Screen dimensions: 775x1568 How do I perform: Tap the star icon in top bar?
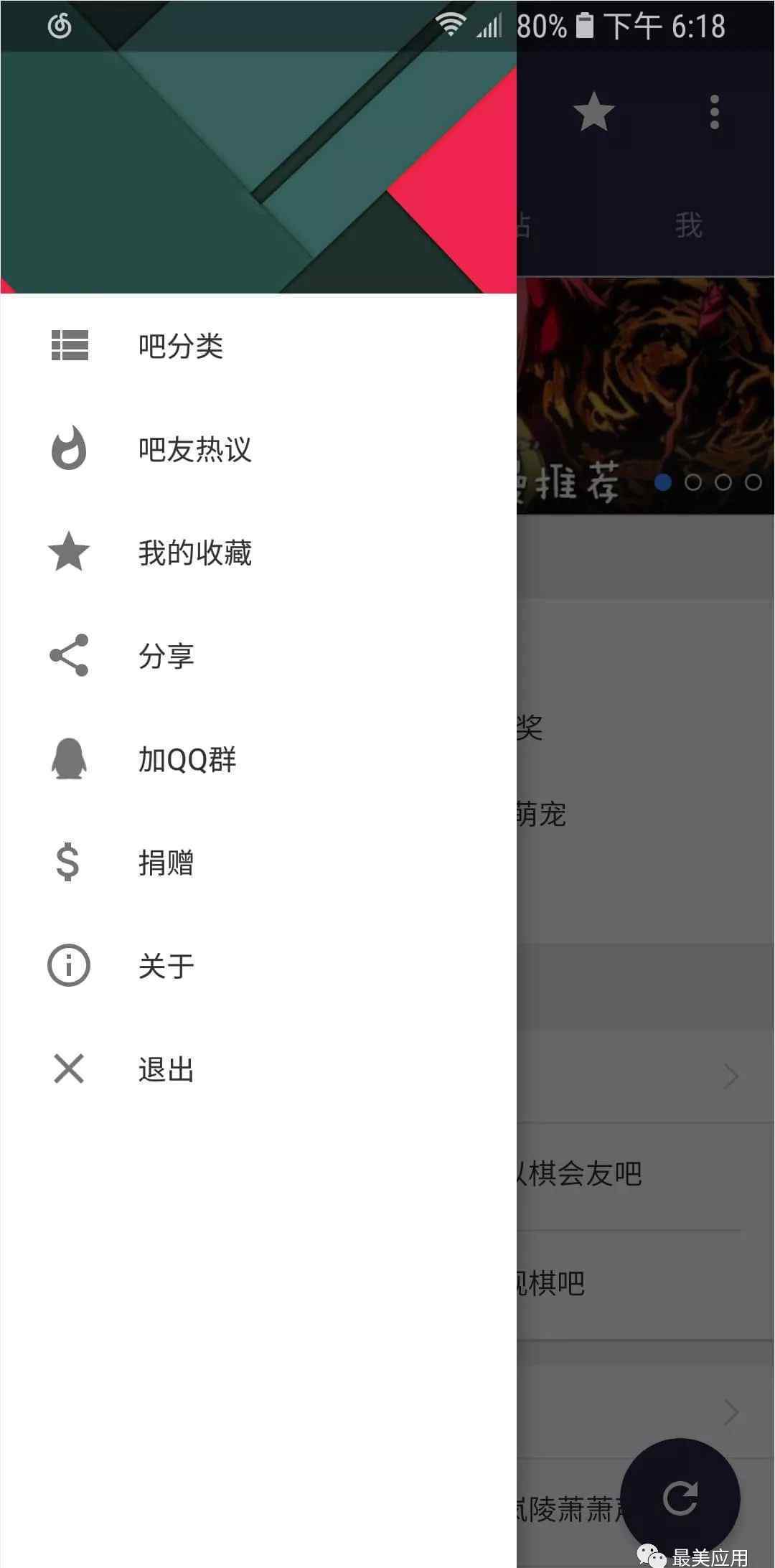point(594,112)
